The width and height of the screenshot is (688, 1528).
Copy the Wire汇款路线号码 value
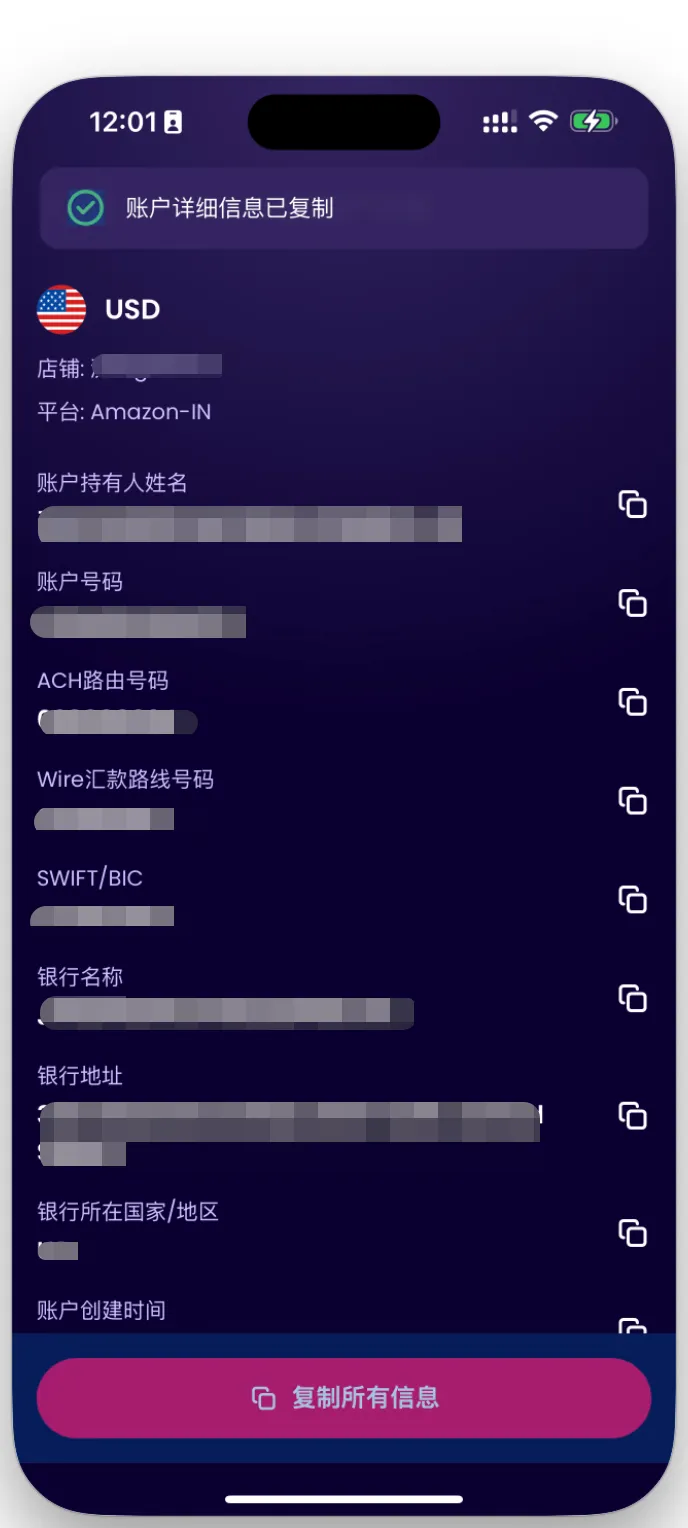click(x=632, y=800)
